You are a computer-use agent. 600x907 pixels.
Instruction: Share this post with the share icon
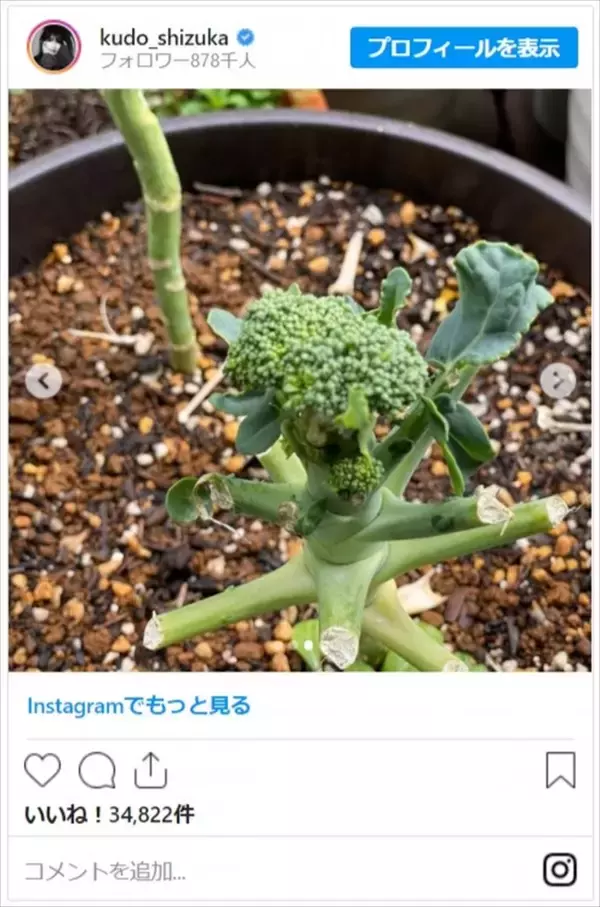(150, 770)
